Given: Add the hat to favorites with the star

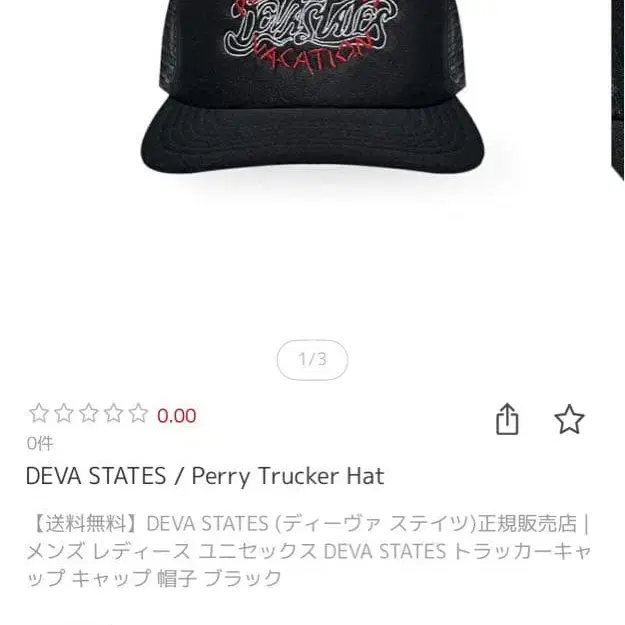Looking at the screenshot, I should [569, 419].
